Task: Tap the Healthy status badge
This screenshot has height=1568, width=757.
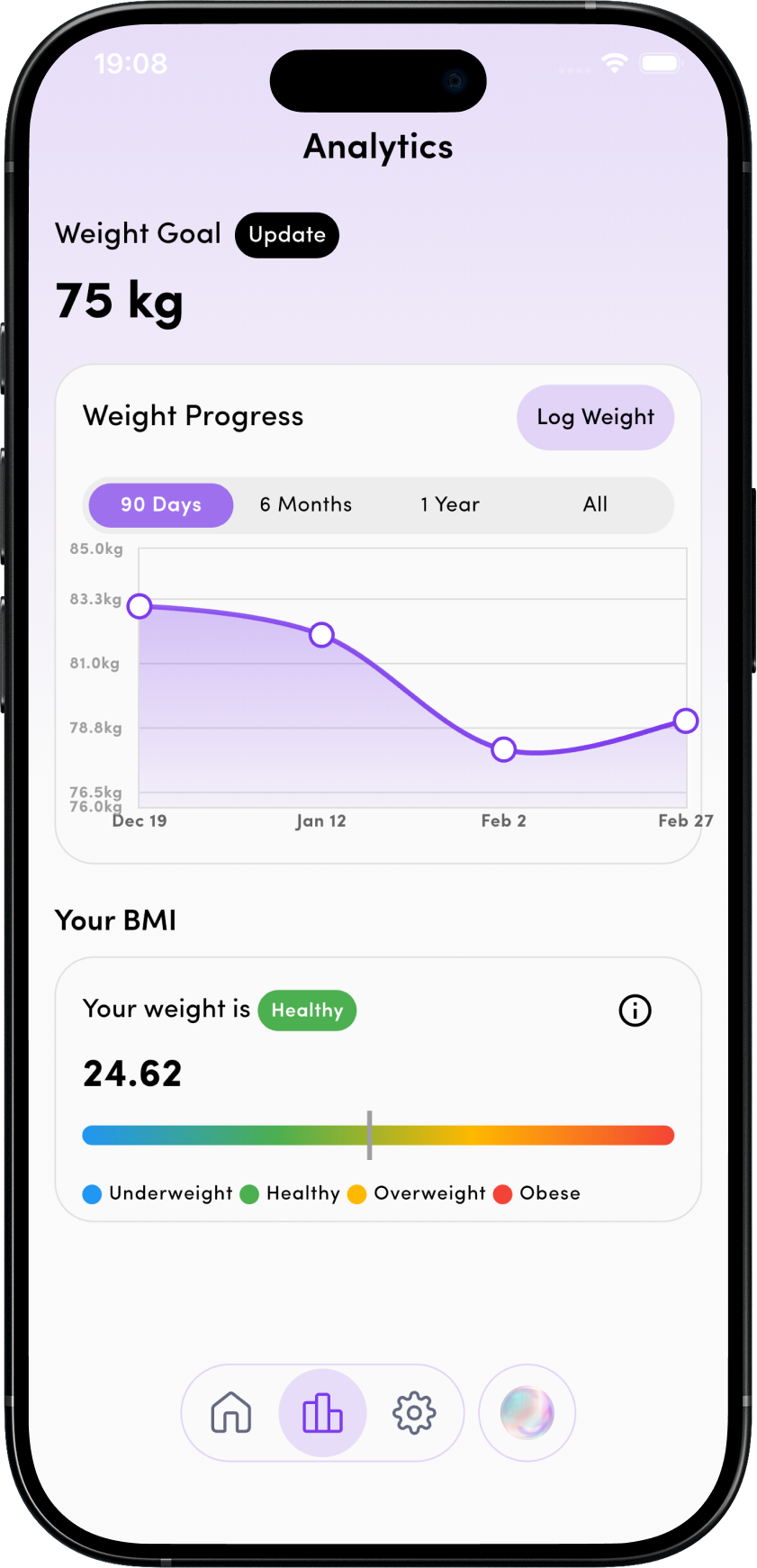Action: pos(307,1011)
